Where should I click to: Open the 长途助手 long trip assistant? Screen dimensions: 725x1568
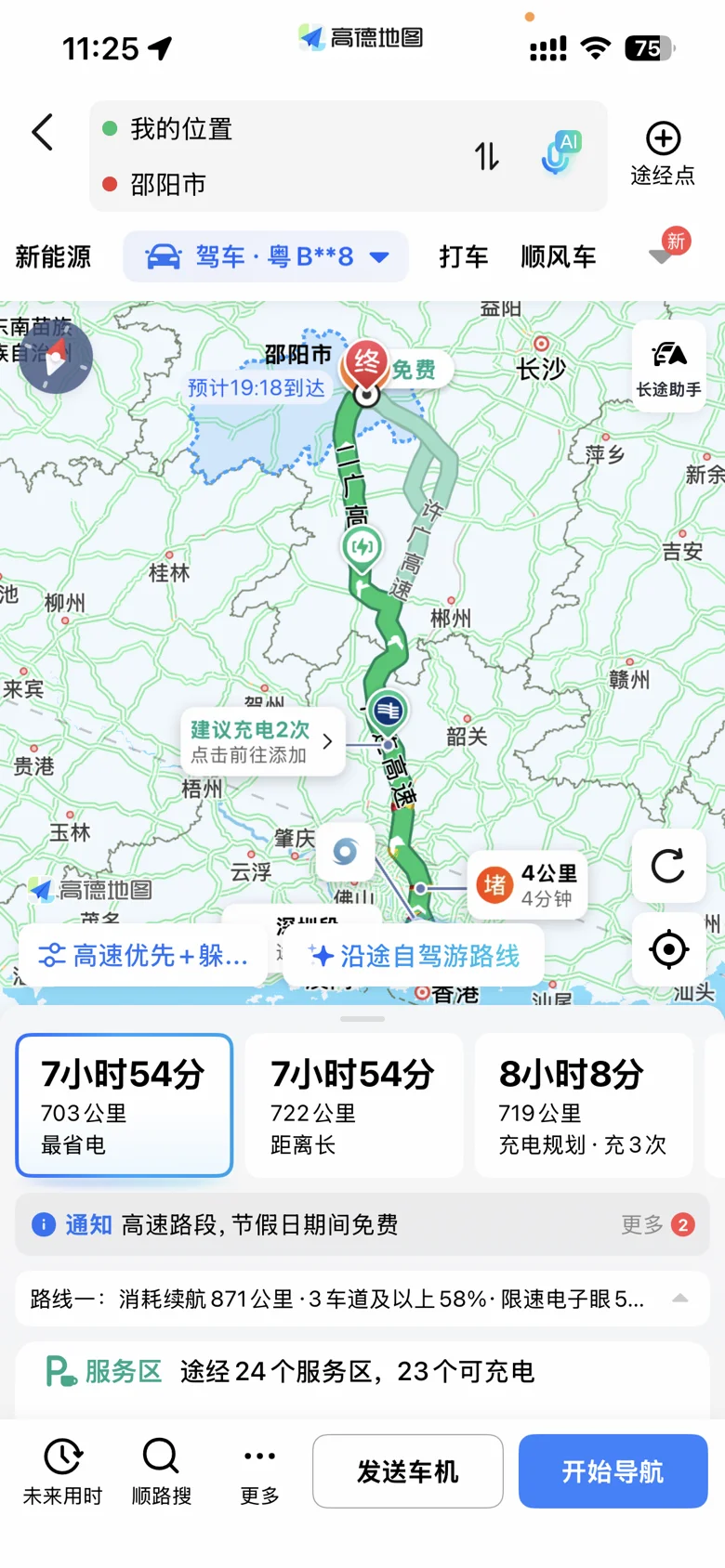click(x=668, y=367)
